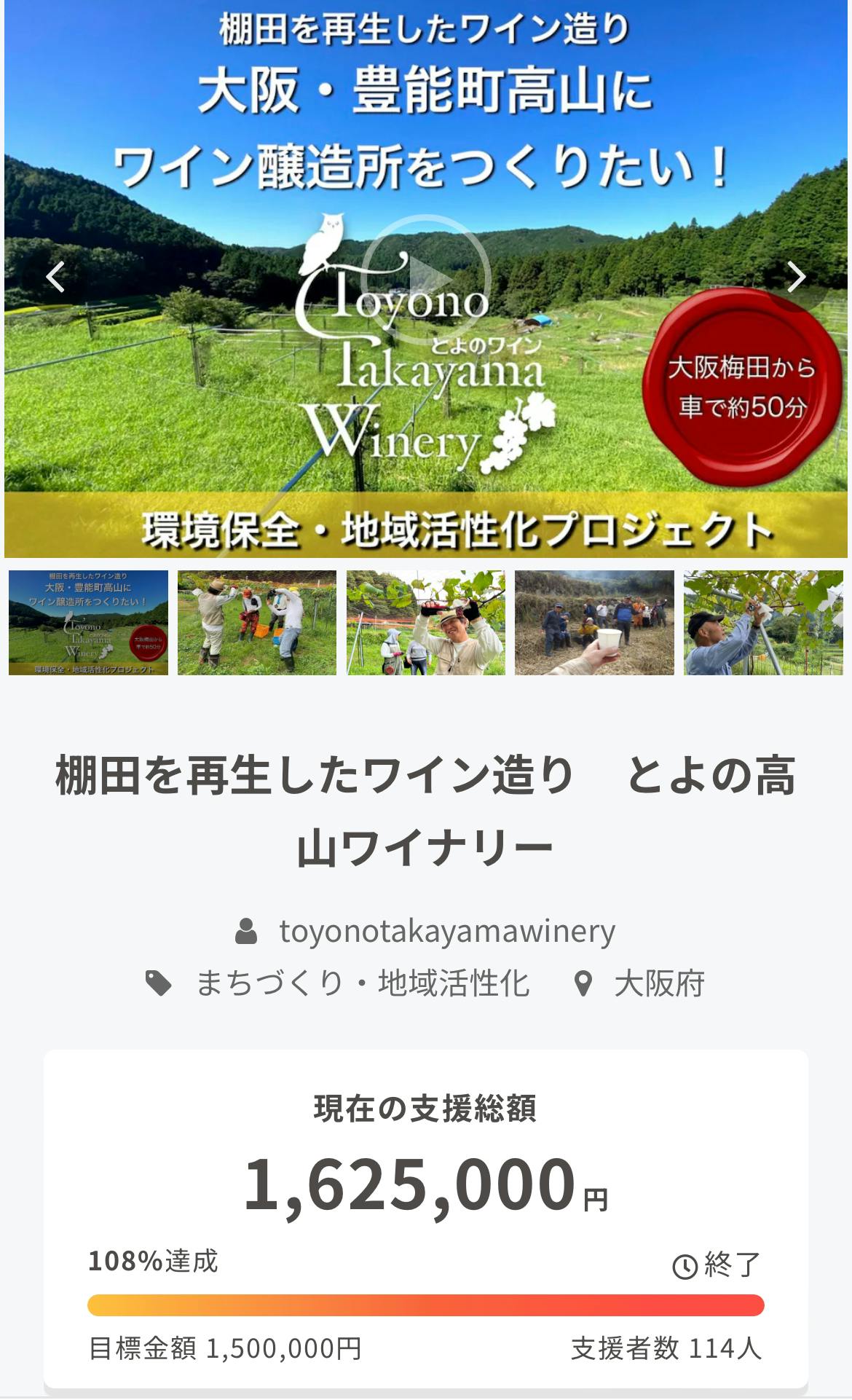This screenshot has width=852, height=1400.
Task: Go to the previous carousel image
Action: pyautogui.click(x=55, y=277)
